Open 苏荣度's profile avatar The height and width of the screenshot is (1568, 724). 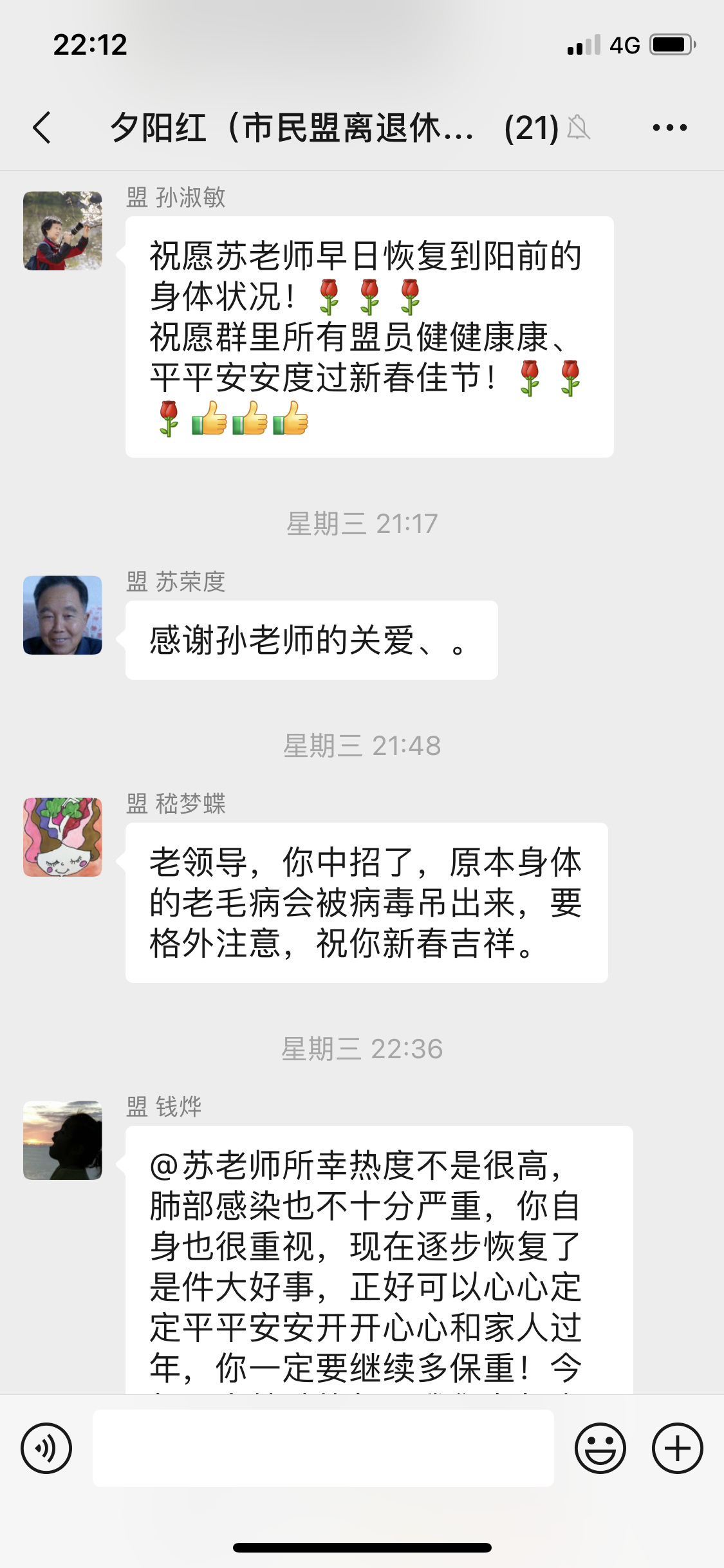click(x=62, y=615)
